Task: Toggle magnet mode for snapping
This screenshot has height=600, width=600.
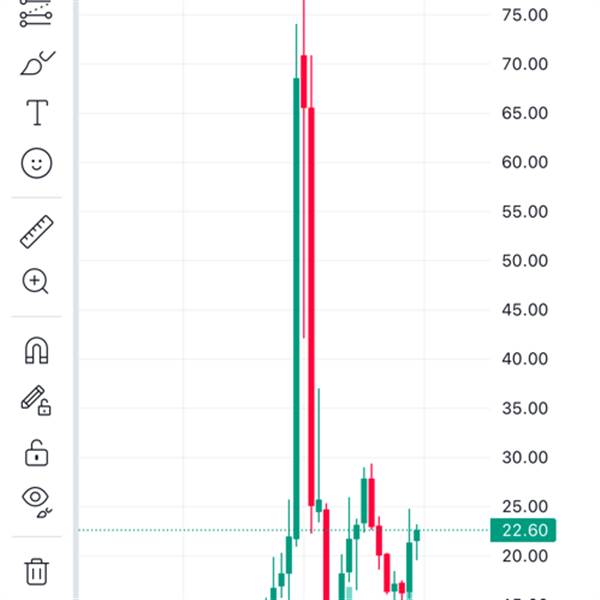Action: 37,350
